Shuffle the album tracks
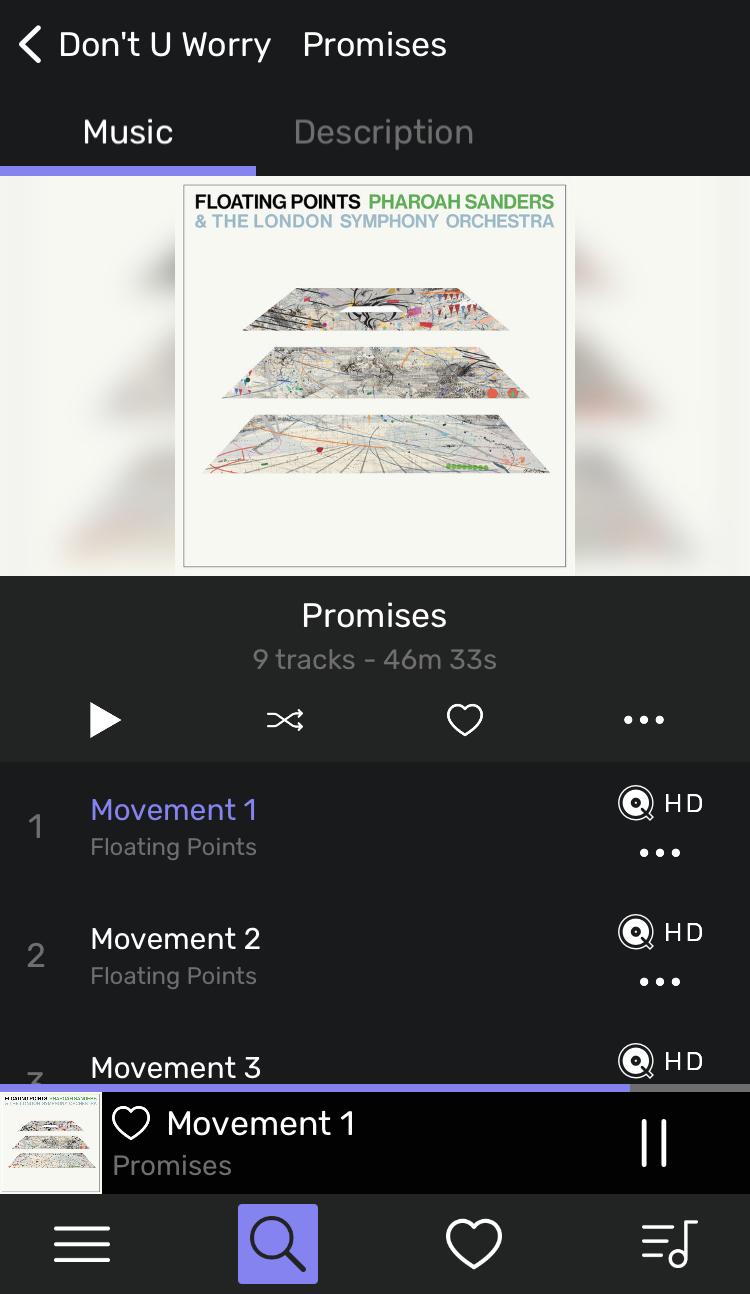This screenshot has width=750, height=1294. (285, 720)
